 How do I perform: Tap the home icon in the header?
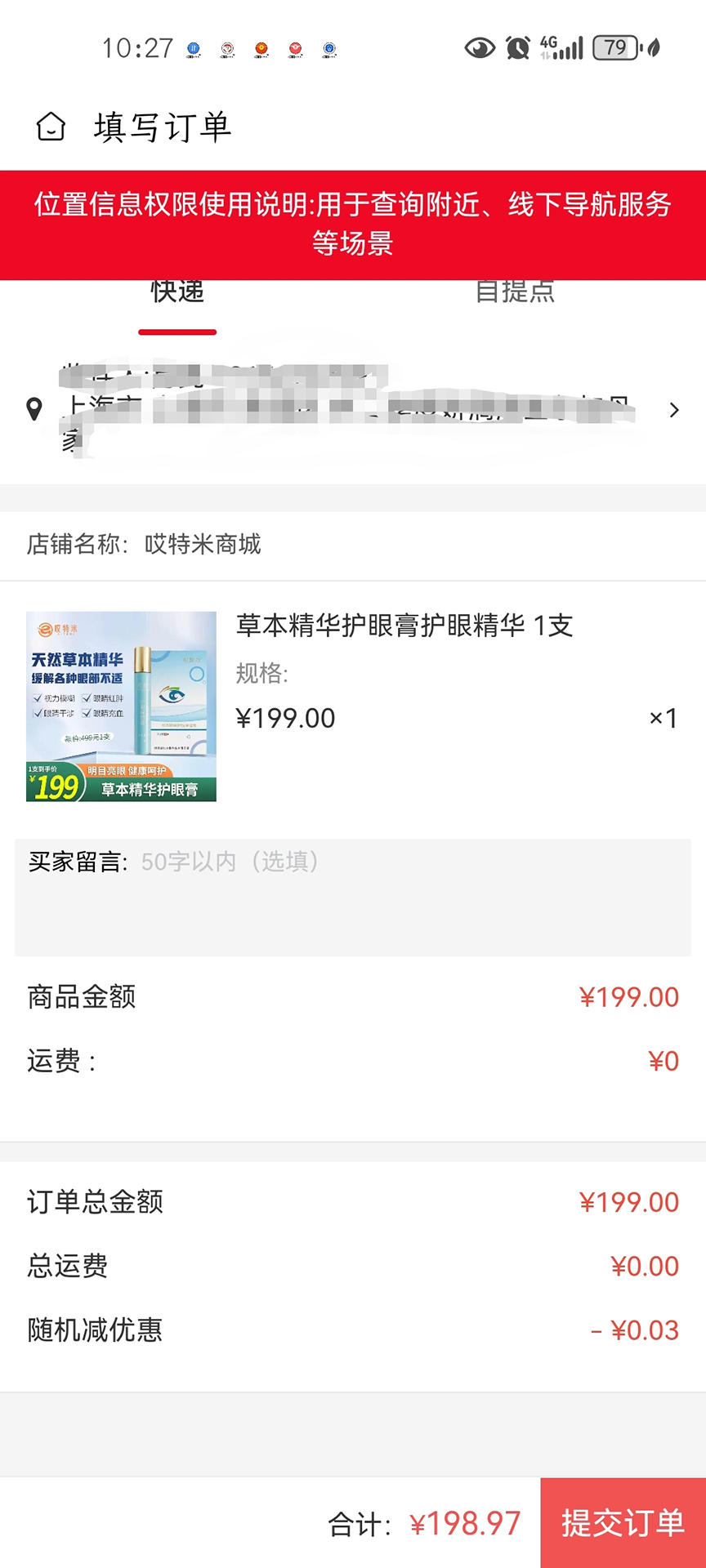[51, 127]
